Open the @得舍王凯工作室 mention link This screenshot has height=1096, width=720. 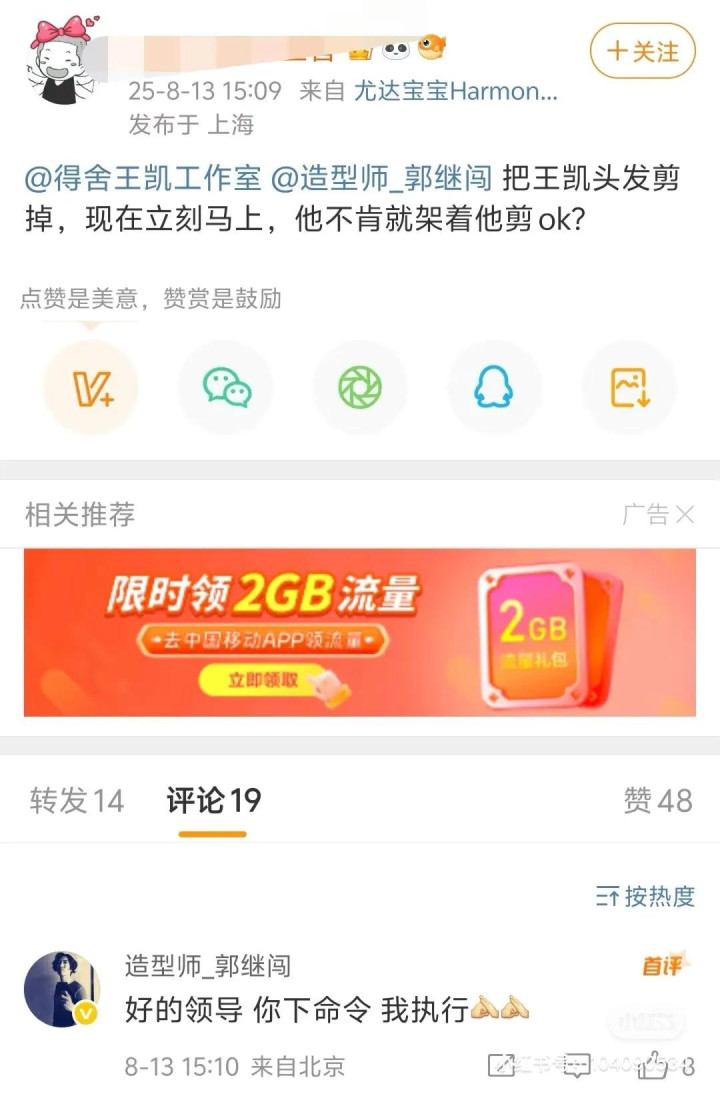[142, 178]
